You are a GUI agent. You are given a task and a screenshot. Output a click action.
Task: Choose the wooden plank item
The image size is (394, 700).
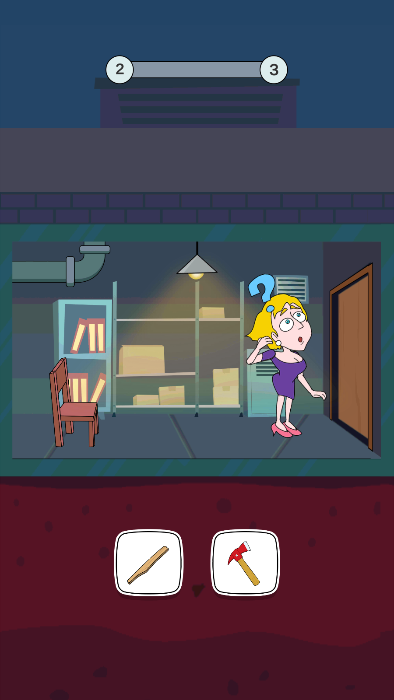tap(149, 562)
